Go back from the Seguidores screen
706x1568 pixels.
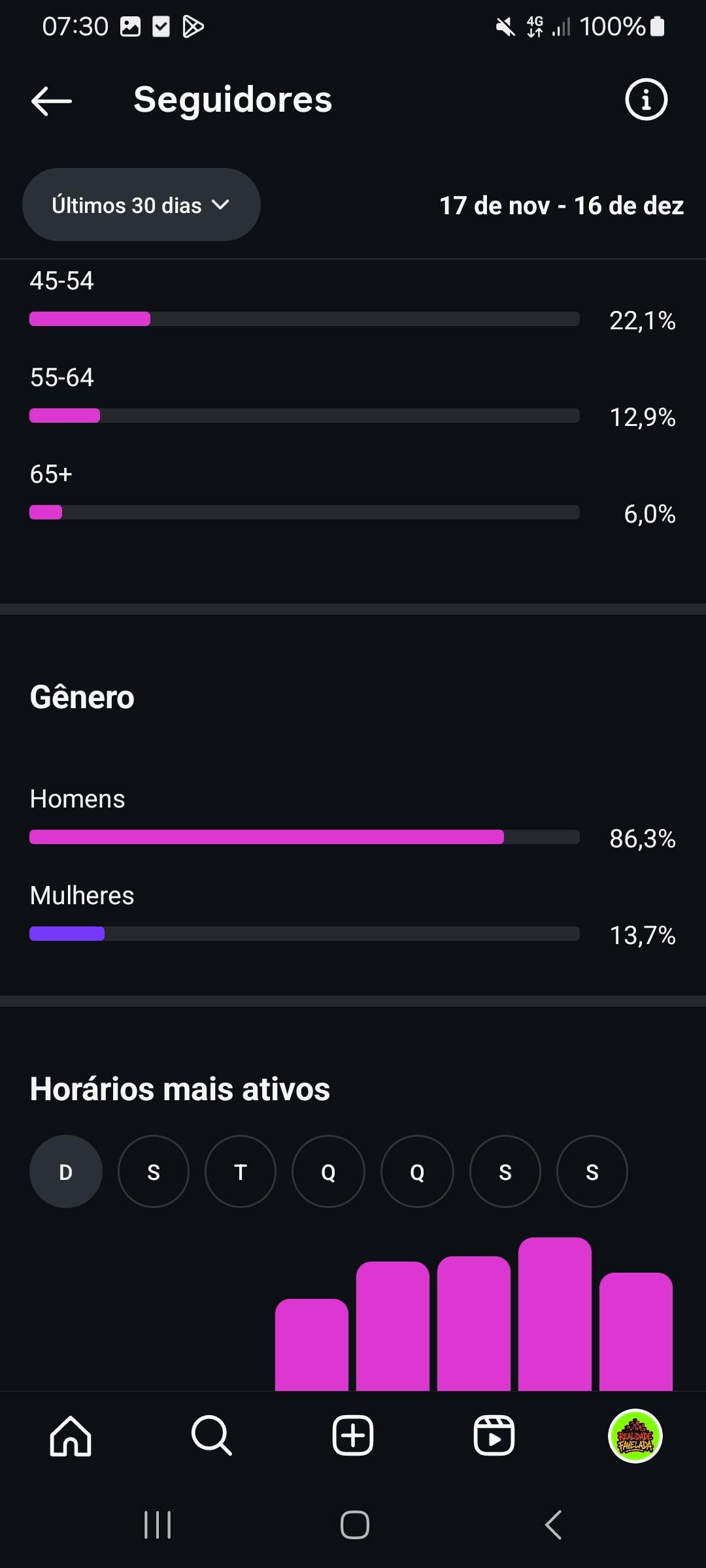52,101
